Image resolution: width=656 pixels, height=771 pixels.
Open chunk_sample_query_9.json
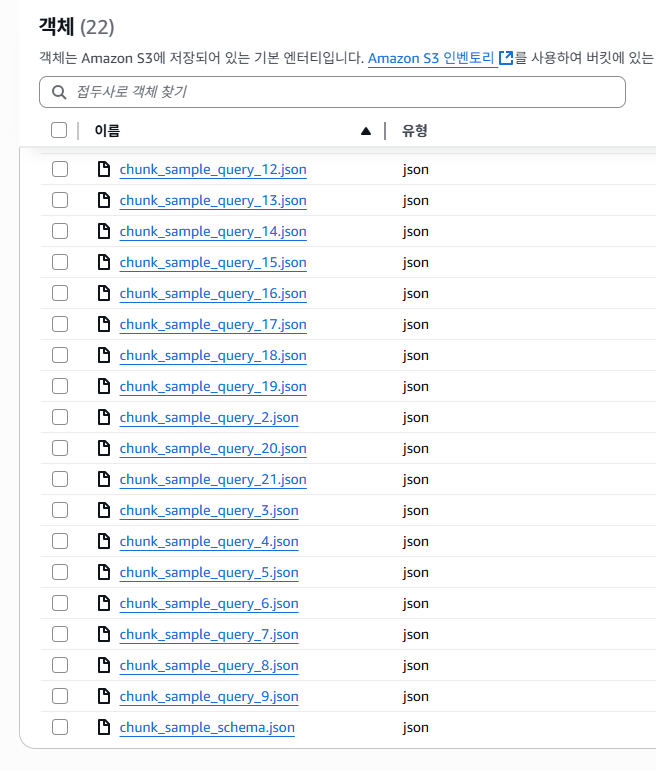click(x=208, y=696)
